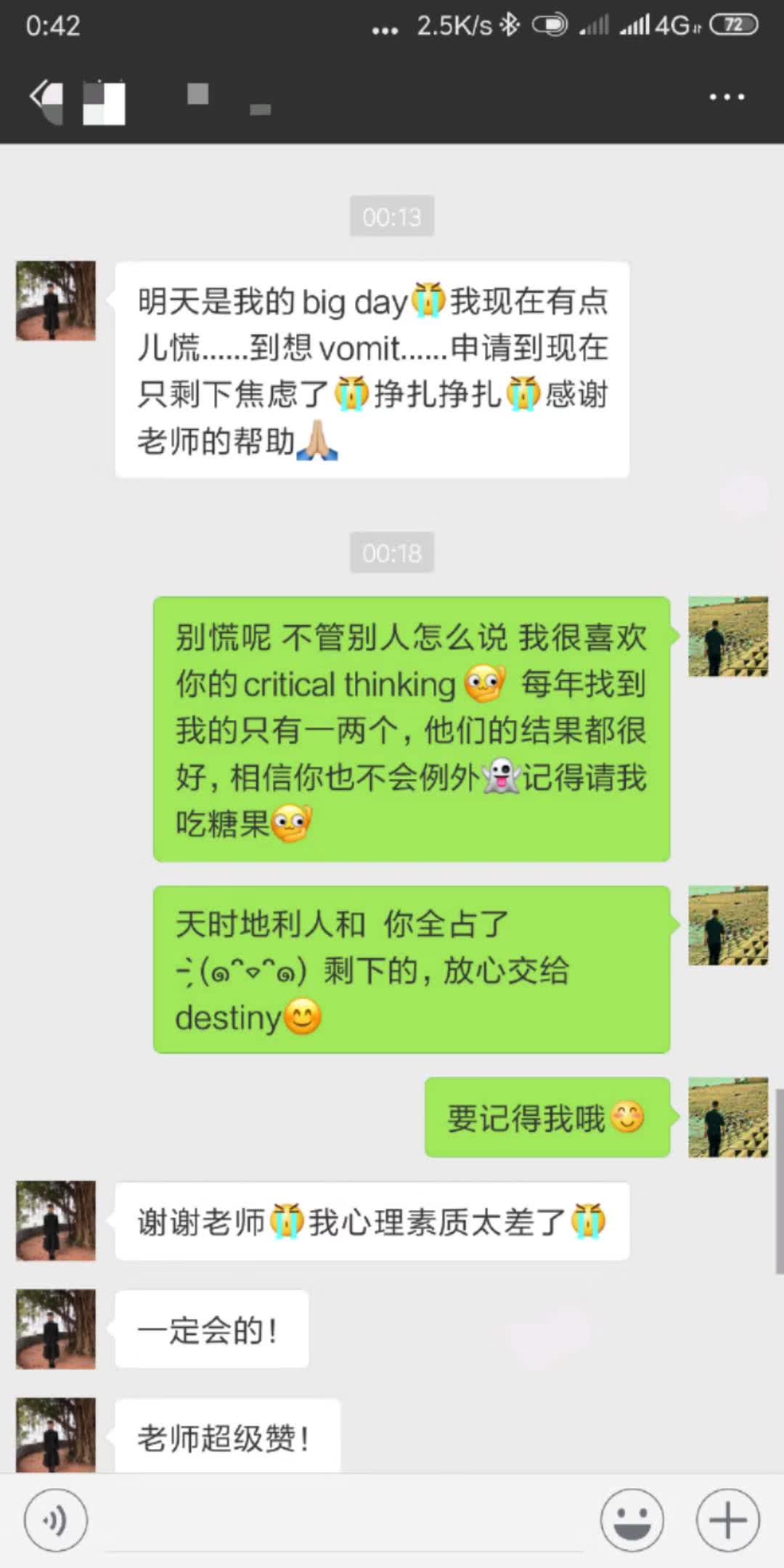Open my avatar beside the critical thinking message
The height and width of the screenshot is (1568, 784).
pos(728,637)
